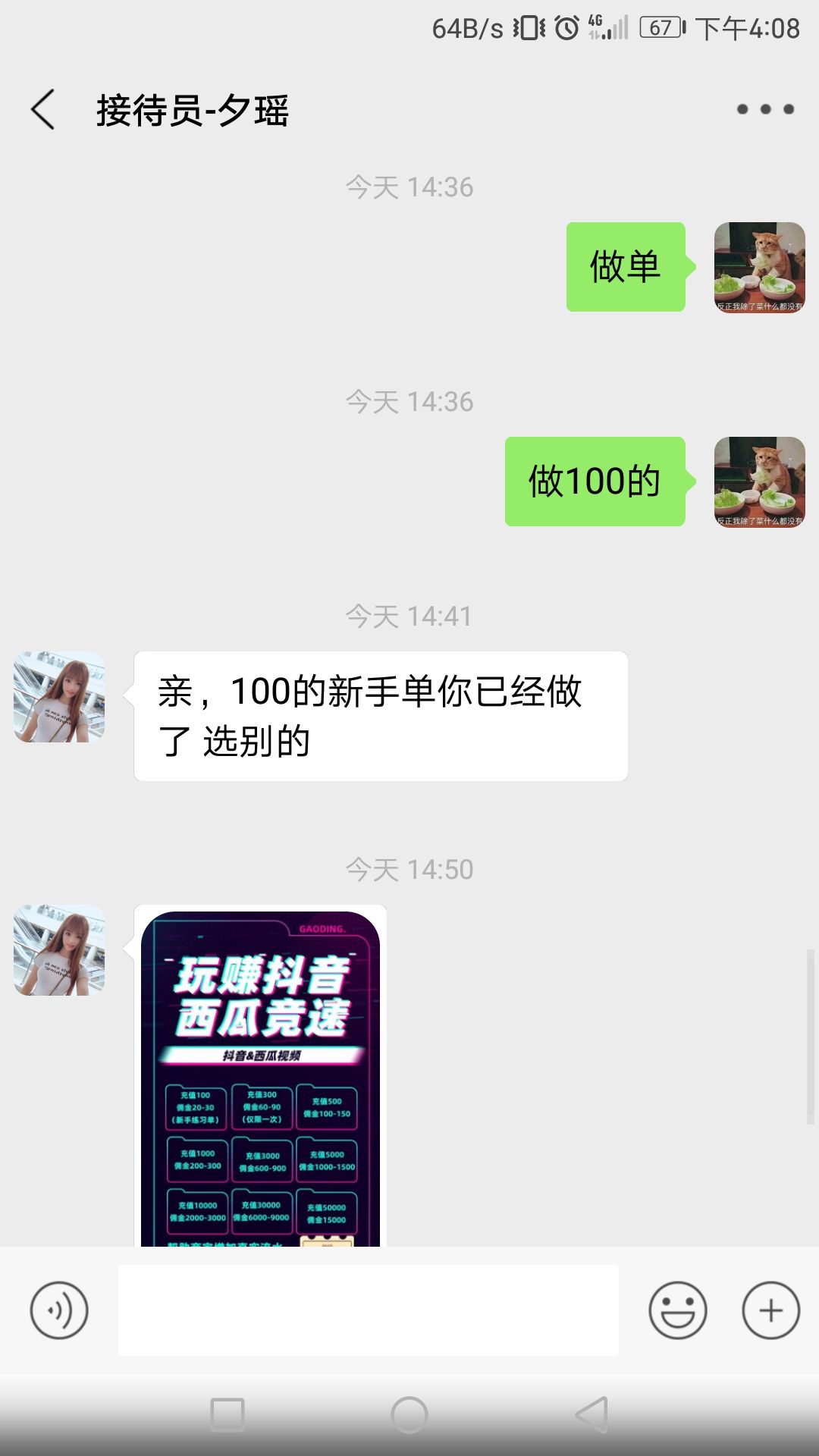Switch to voice message input
819x1456 pixels.
click(59, 1310)
